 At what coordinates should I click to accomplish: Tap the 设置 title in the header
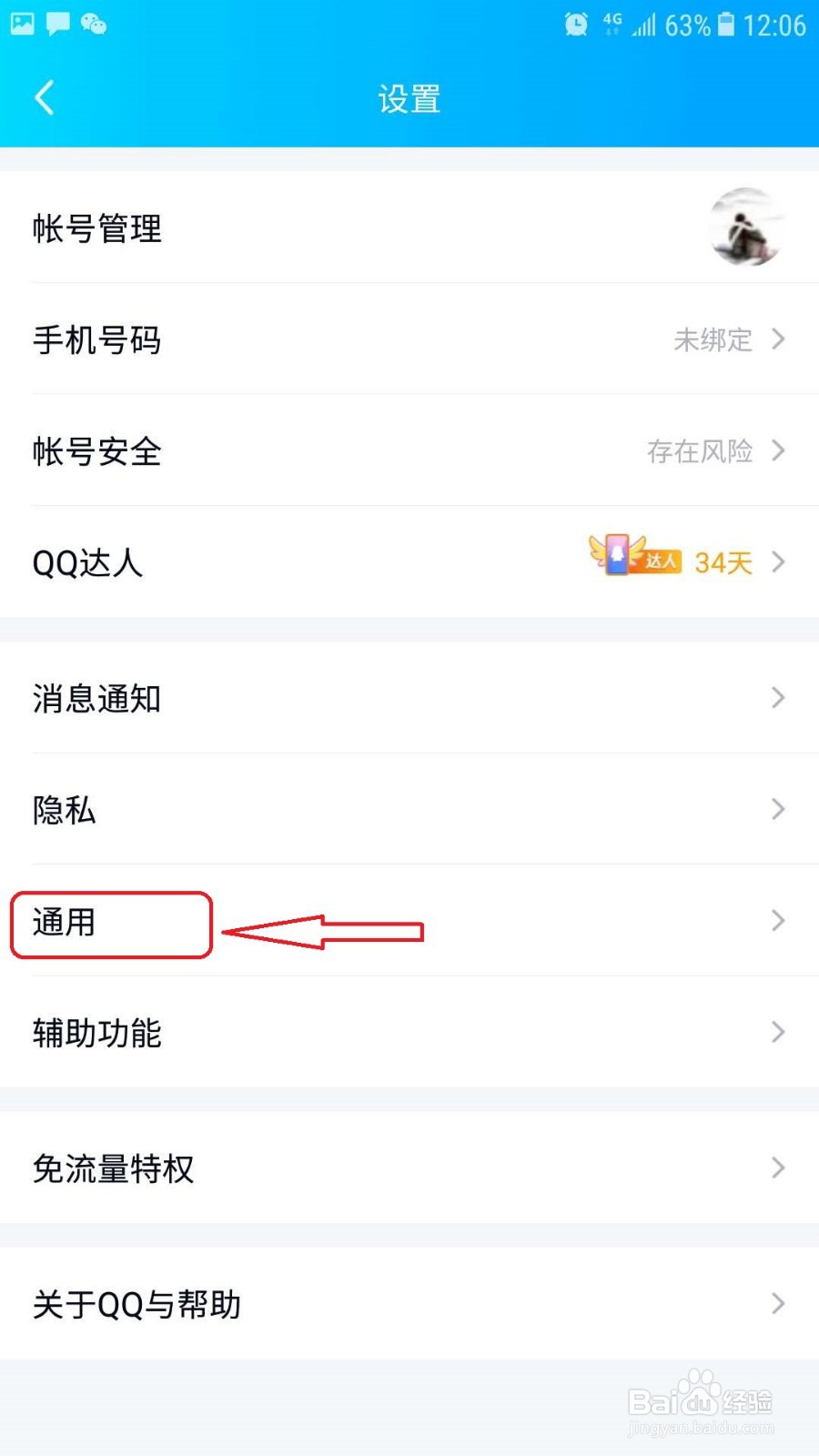[409, 97]
